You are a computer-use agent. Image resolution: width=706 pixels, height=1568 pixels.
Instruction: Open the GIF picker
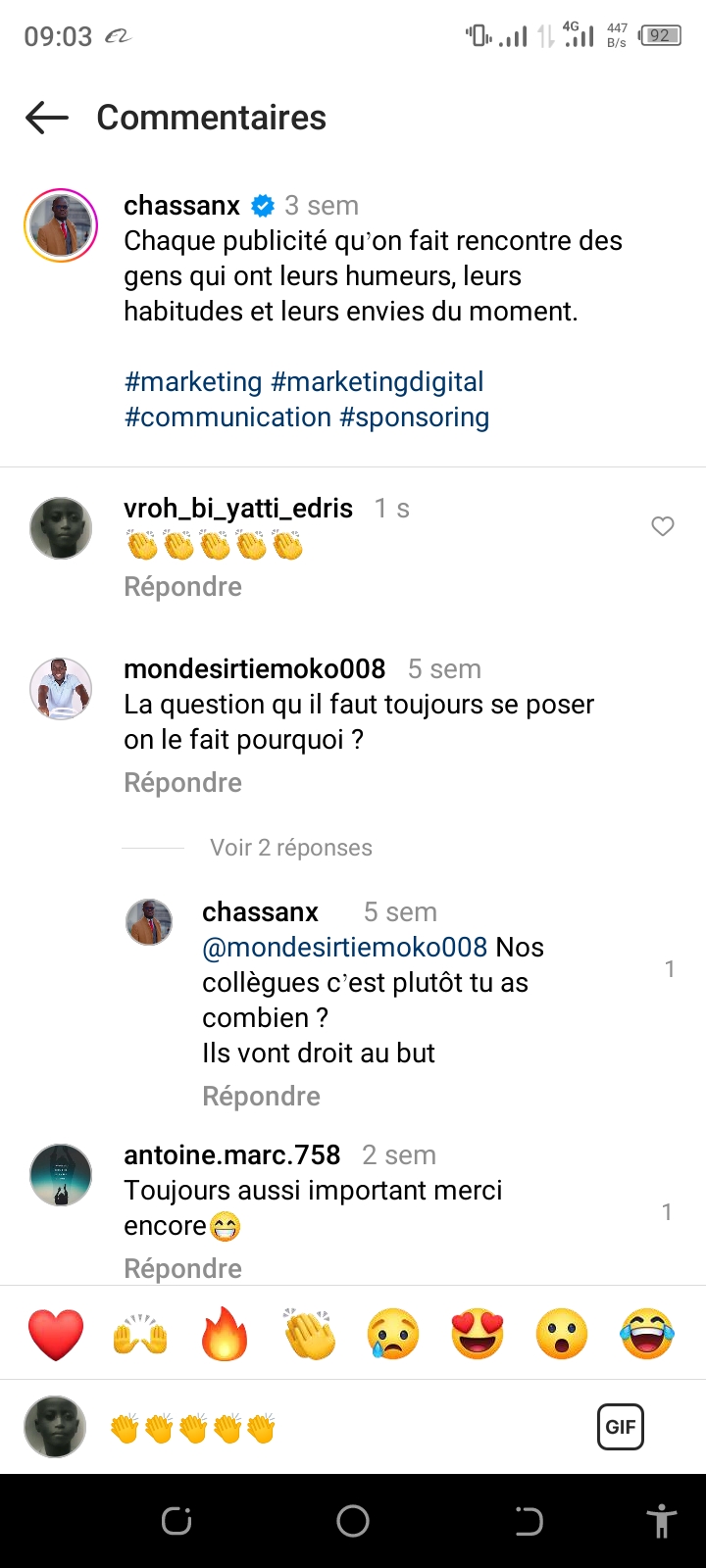point(621,1427)
